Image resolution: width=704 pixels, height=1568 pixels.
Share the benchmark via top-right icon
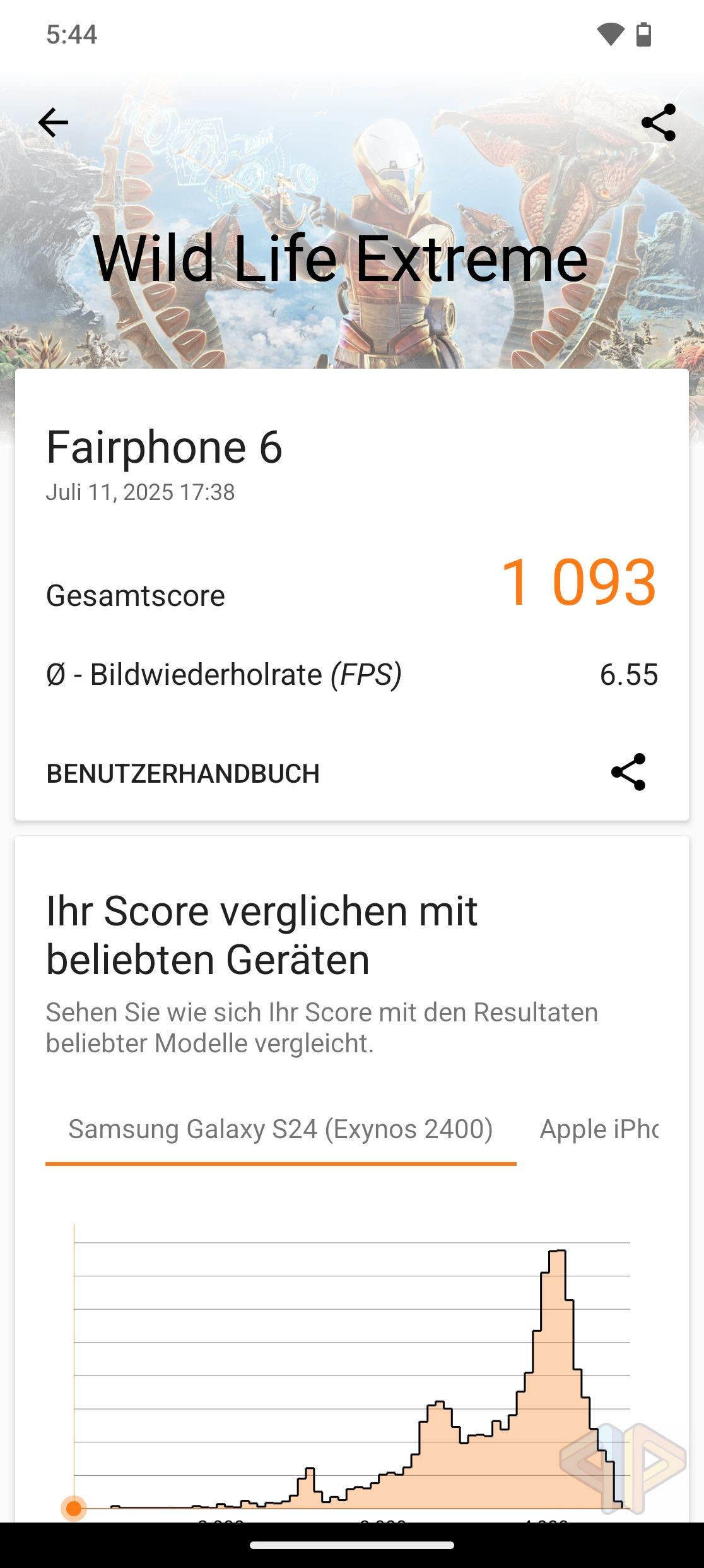tap(658, 122)
